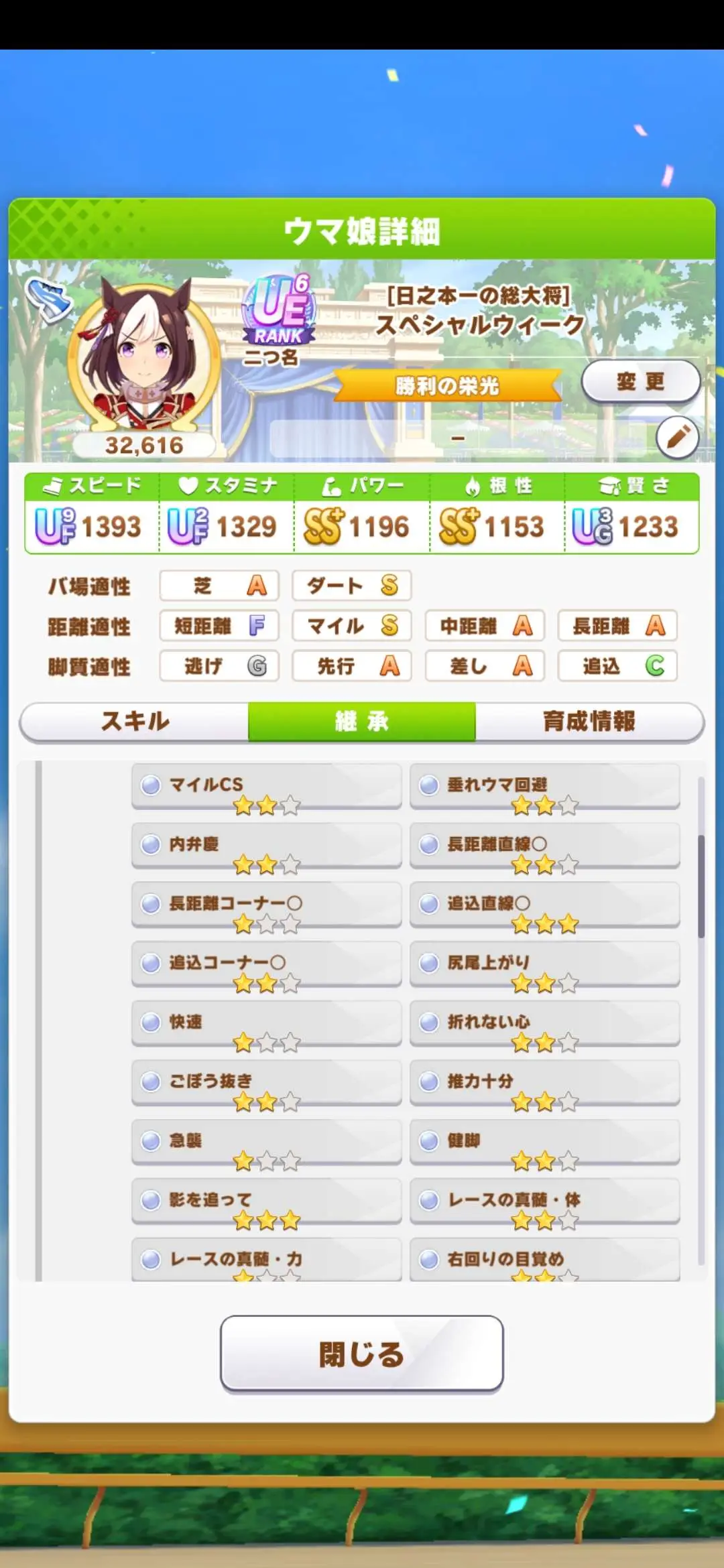Open the 急襲 factor entry
The width and height of the screenshot is (724, 1568).
click(266, 1141)
